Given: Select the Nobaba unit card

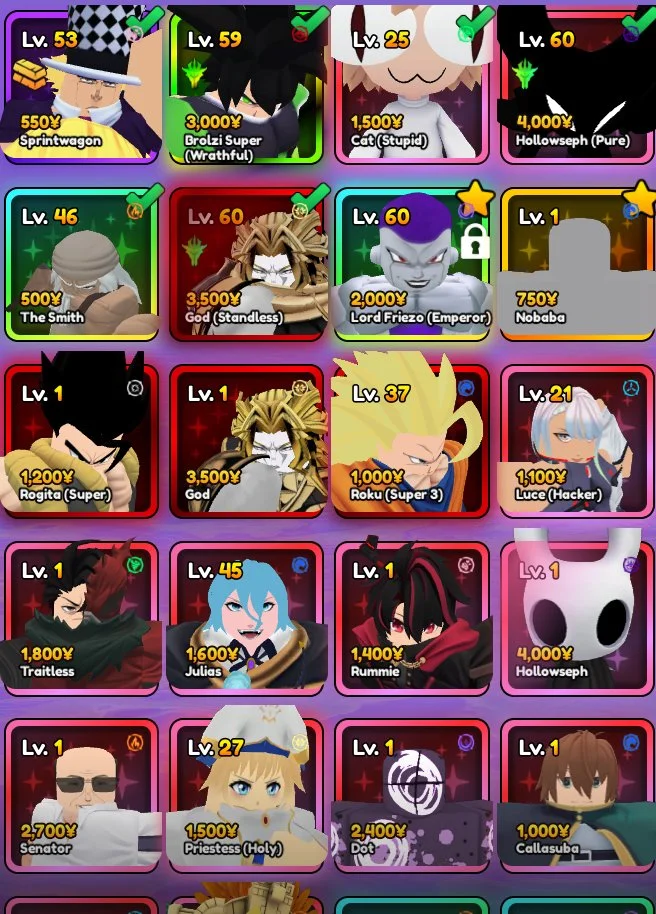Looking at the screenshot, I should [577, 264].
